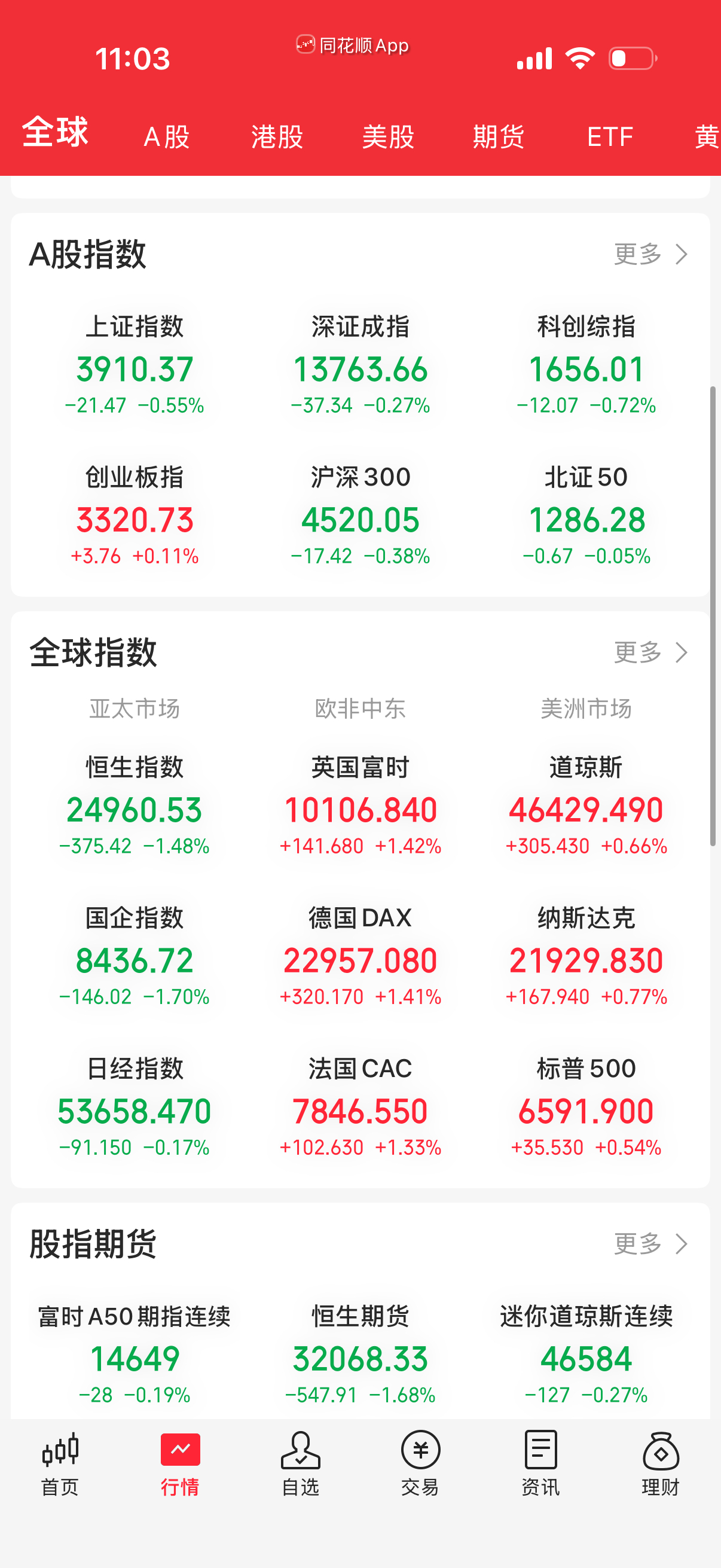Tap the 交易 trade icon

point(420,1467)
